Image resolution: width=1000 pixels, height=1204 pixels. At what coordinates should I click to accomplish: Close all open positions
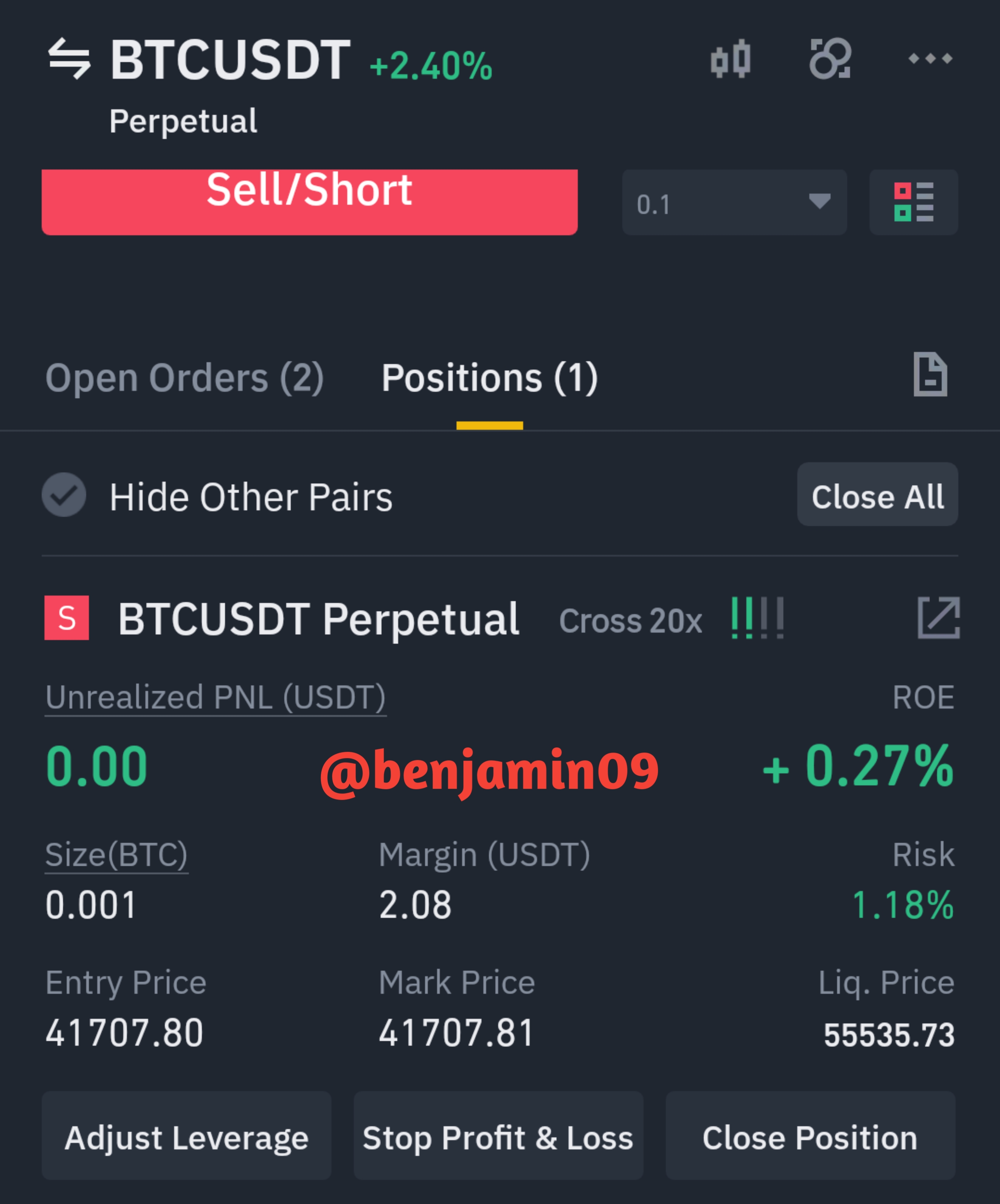(x=877, y=495)
